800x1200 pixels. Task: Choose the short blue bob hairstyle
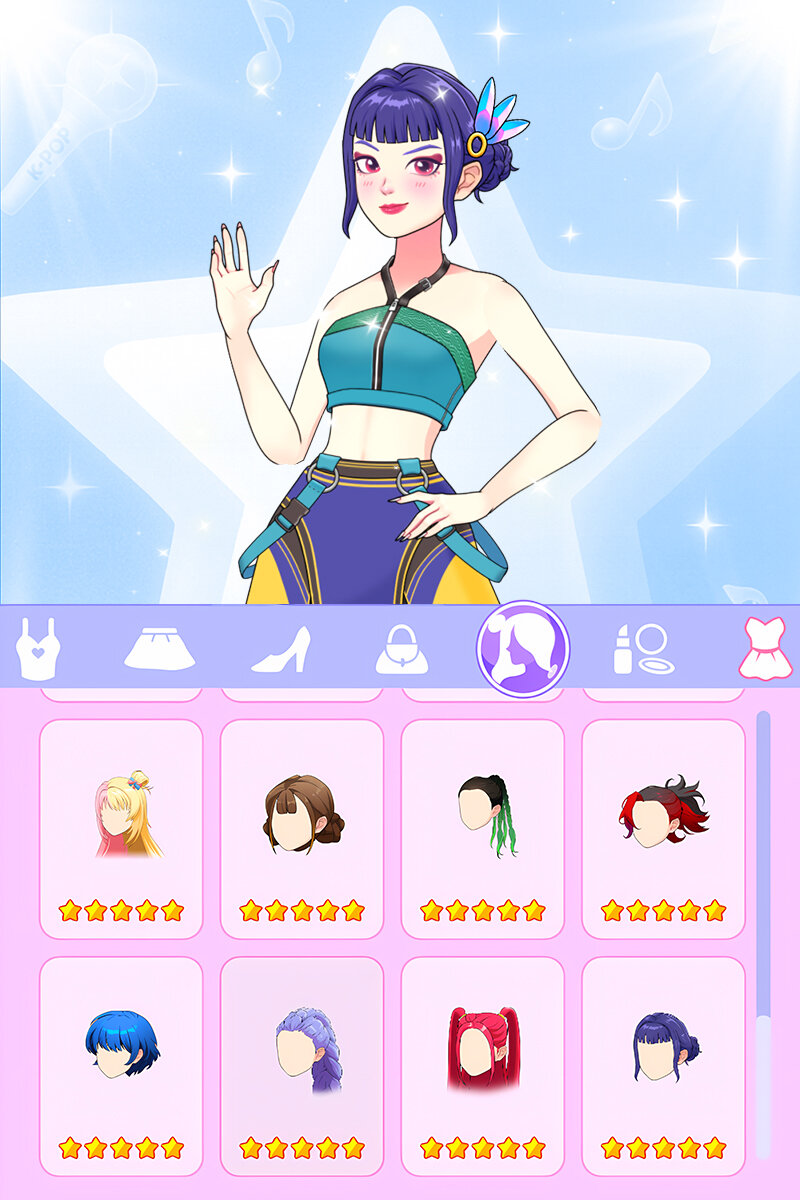[121, 1065]
